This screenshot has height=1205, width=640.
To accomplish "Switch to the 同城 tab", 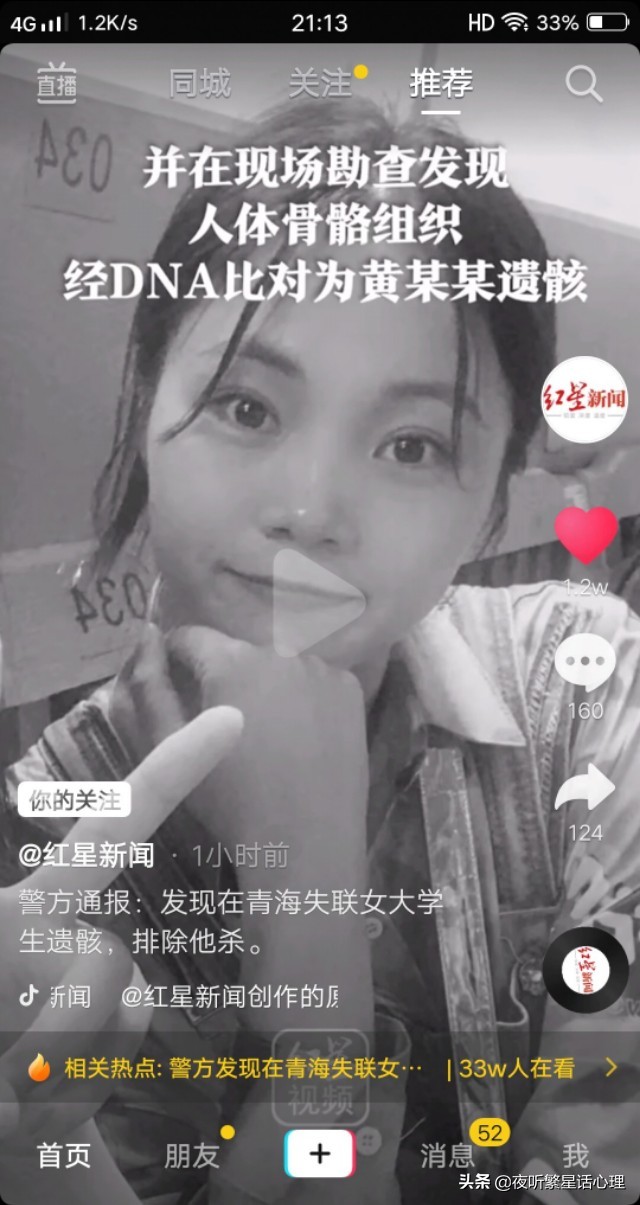I will click(x=199, y=84).
